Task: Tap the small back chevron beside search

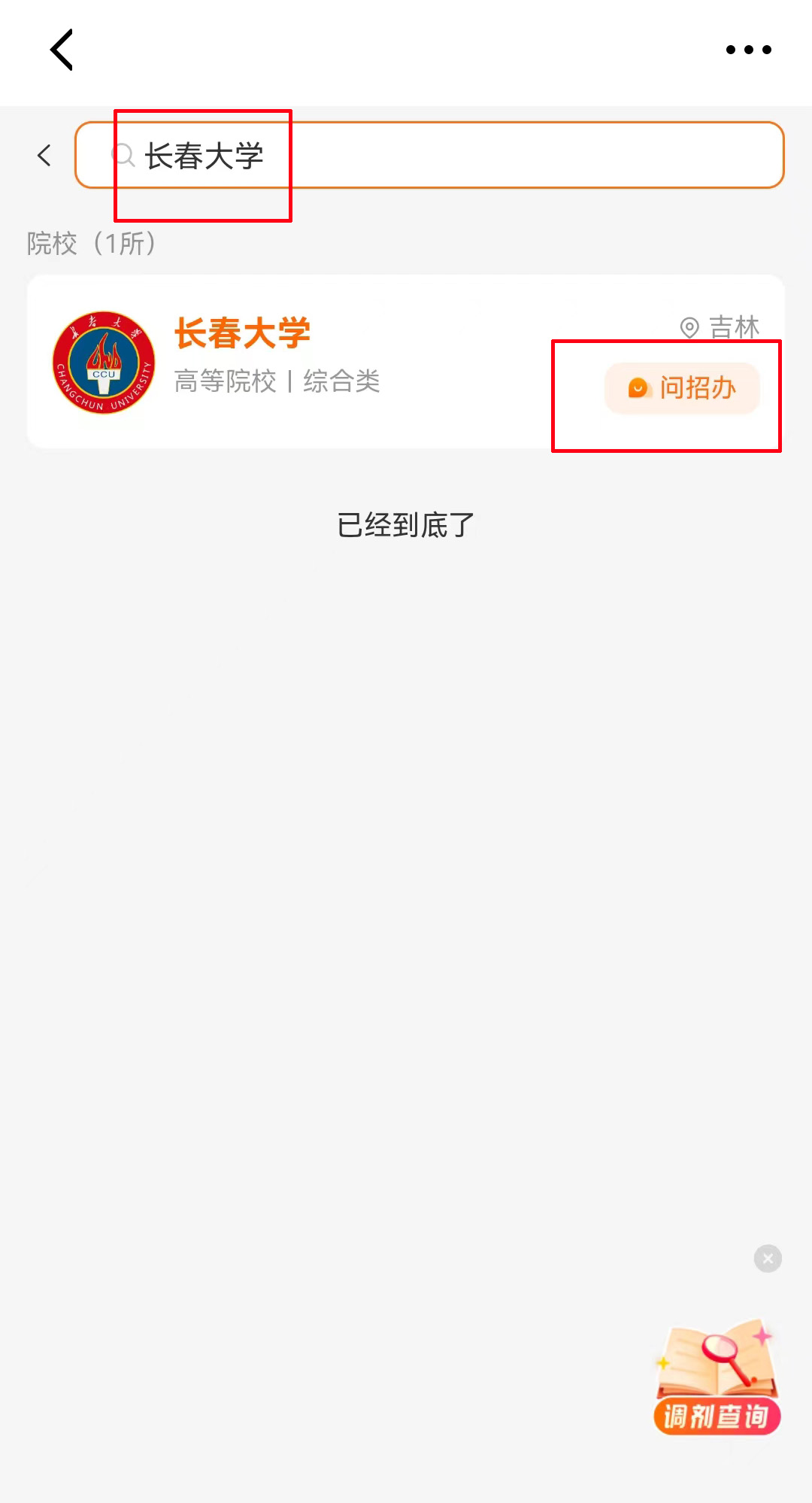Action: 44,156
